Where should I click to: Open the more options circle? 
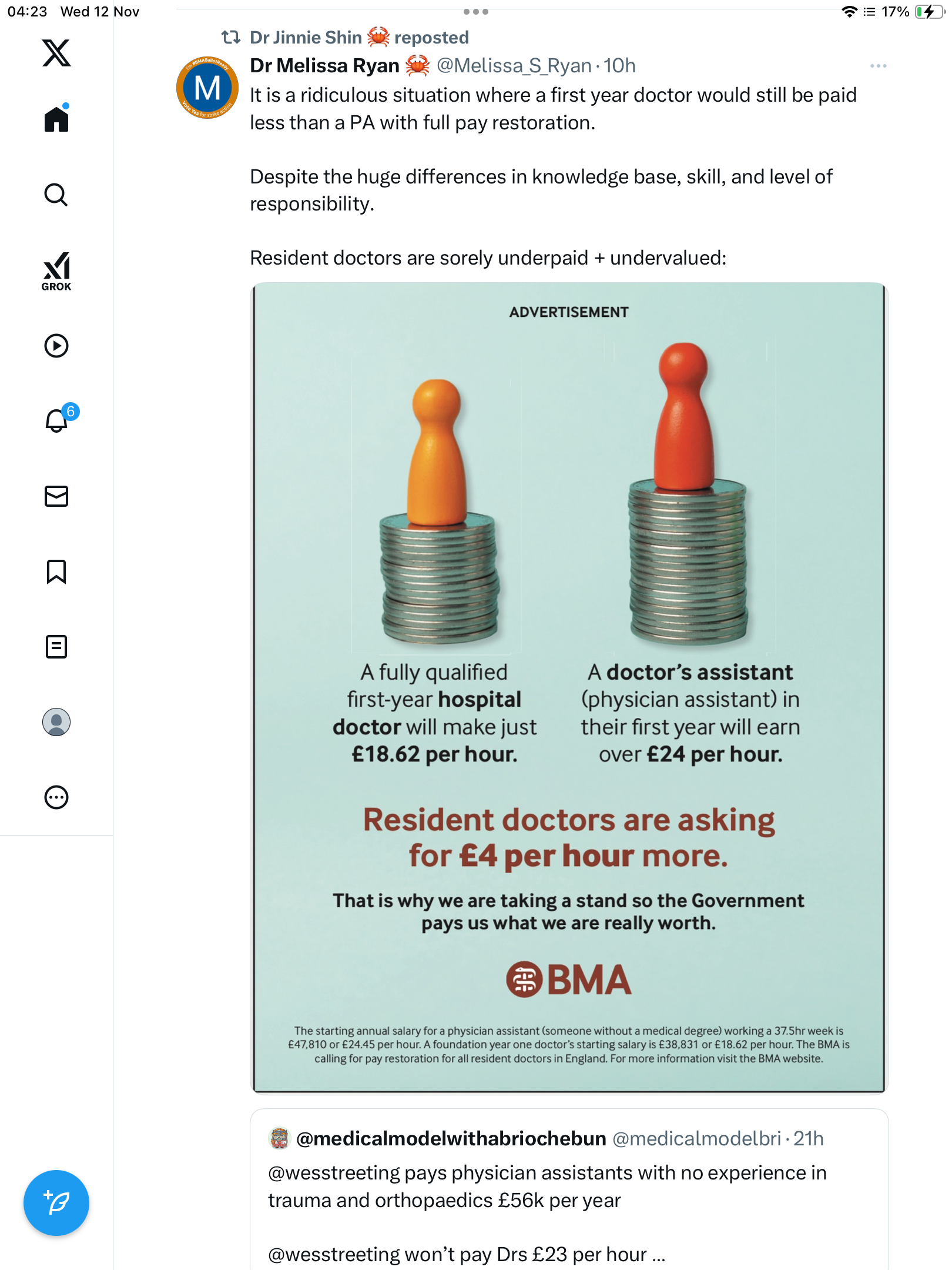click(56, 797)
